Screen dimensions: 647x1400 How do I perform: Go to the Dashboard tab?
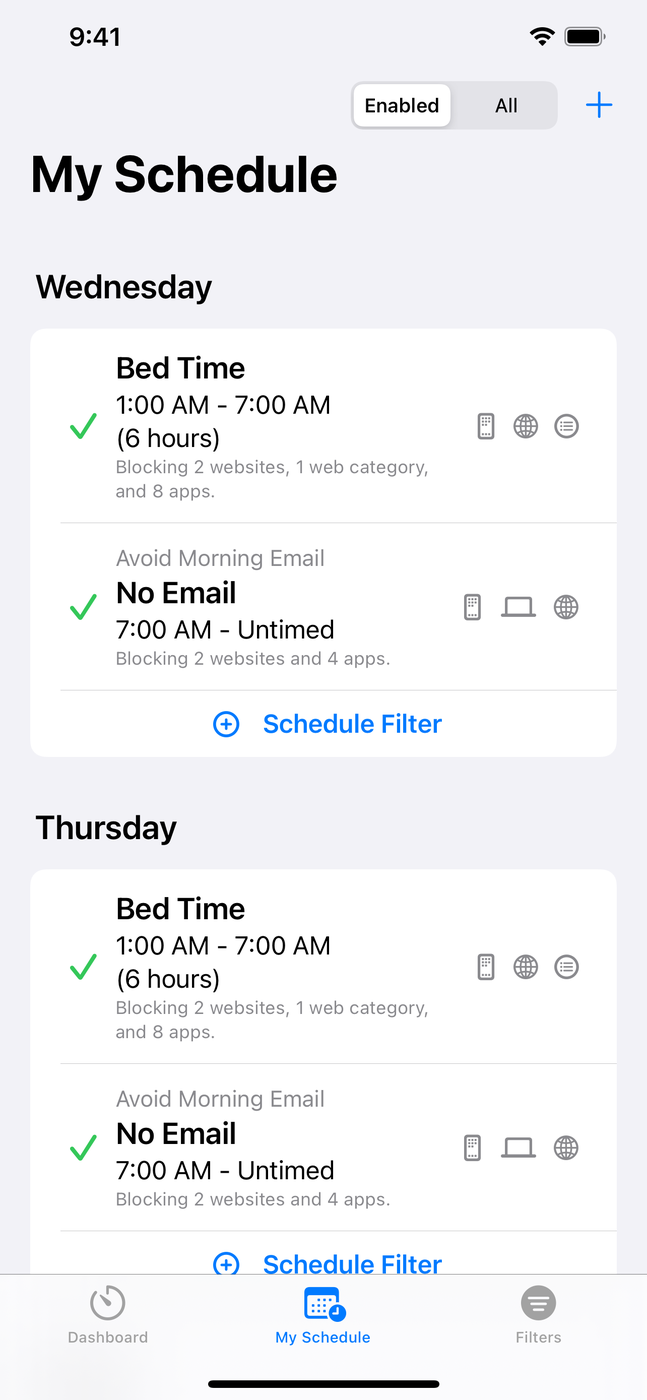[108, 1316]
